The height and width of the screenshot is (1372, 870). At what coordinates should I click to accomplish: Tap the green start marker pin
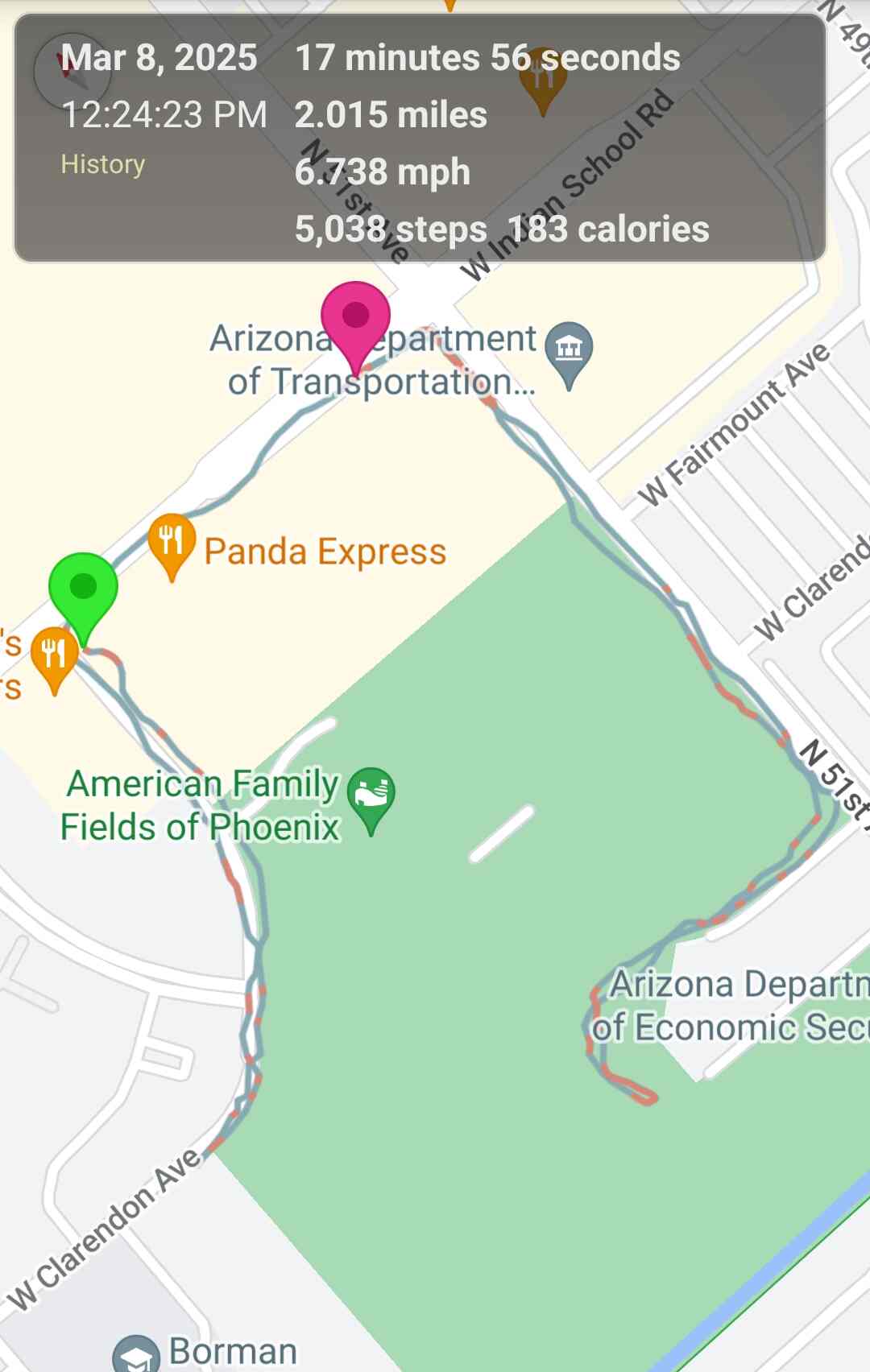point(83,589)
